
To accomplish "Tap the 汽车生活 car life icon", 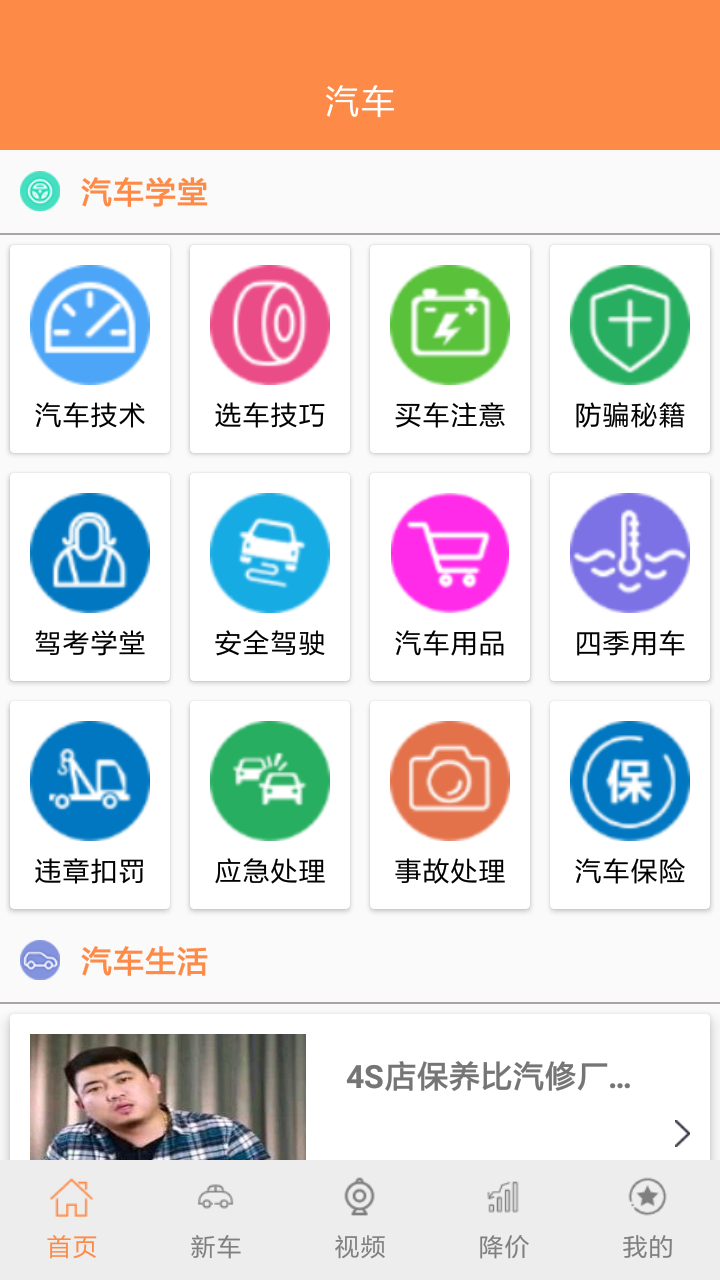I will [40, 962].
